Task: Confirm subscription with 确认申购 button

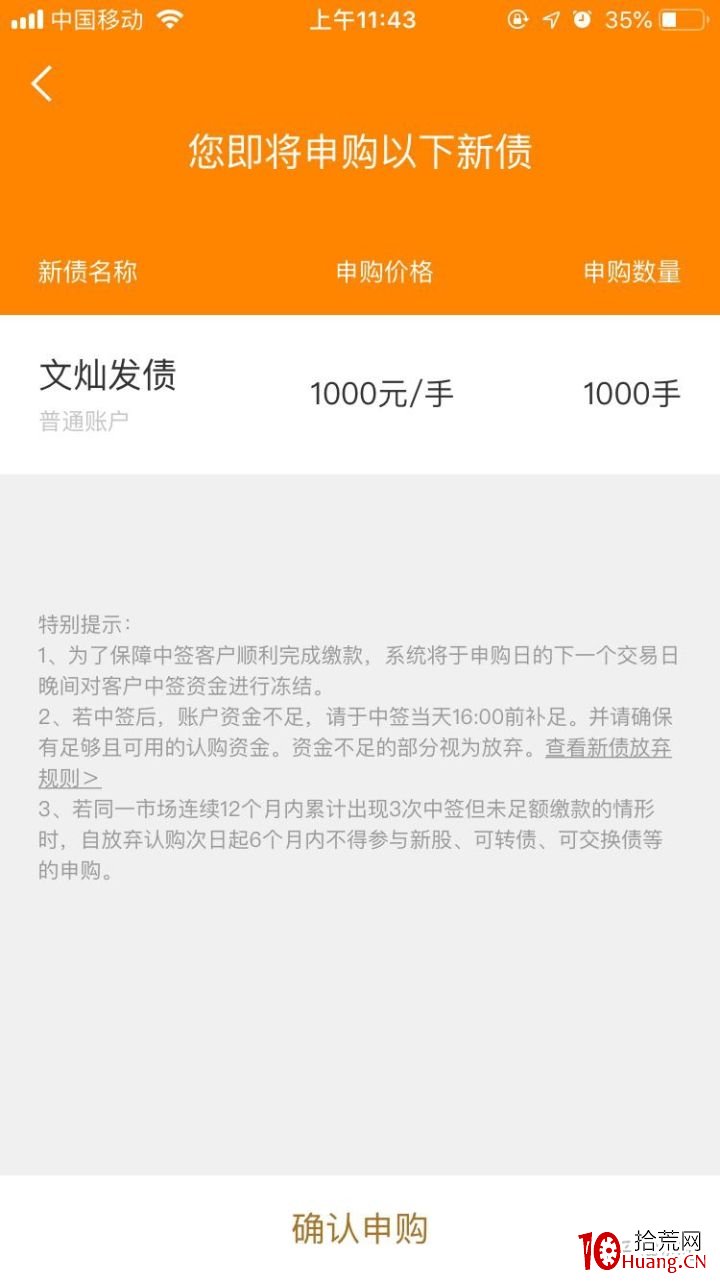Action: pyautogui.click(x=360, y=1228)
